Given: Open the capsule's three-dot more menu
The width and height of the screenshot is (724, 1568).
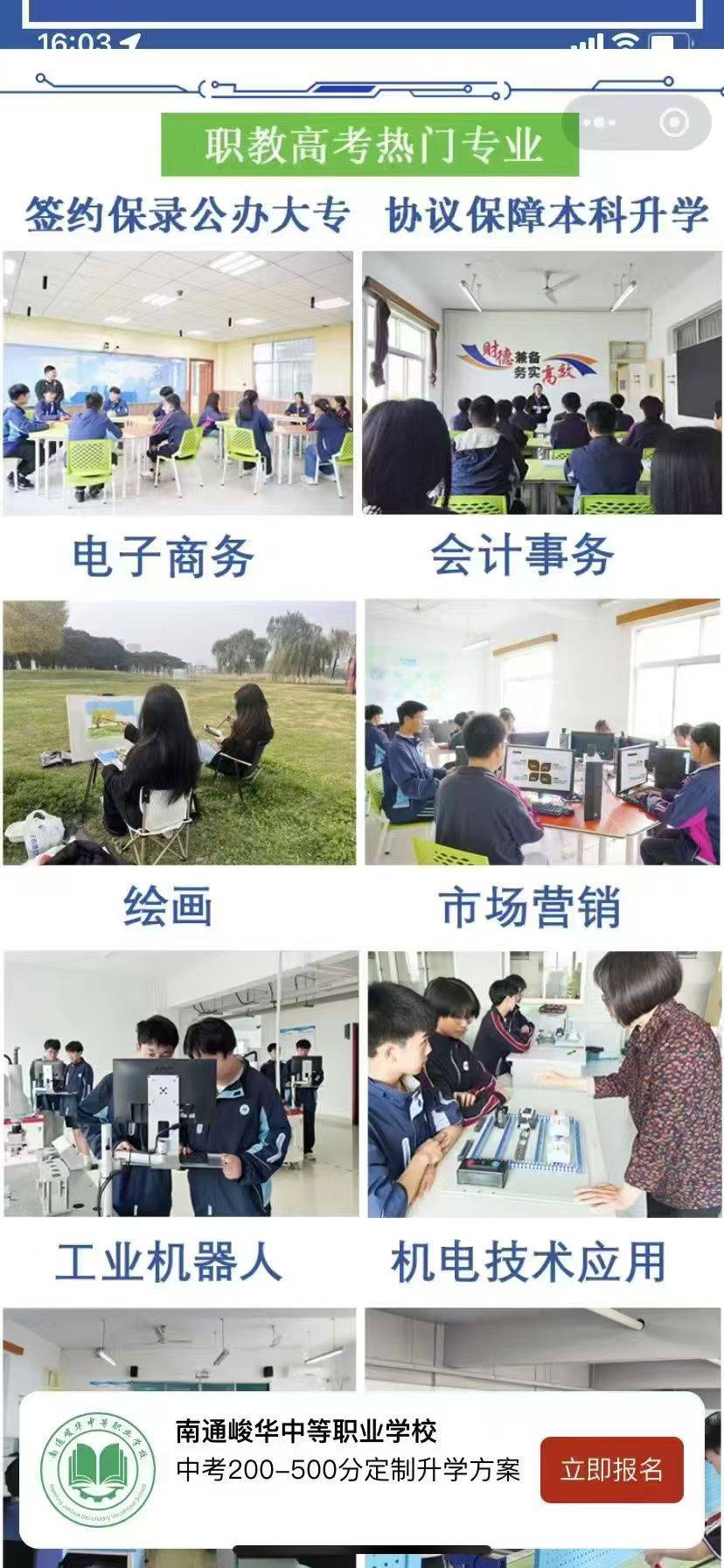Looking at the screenshot, I should [x=599, y=122].
